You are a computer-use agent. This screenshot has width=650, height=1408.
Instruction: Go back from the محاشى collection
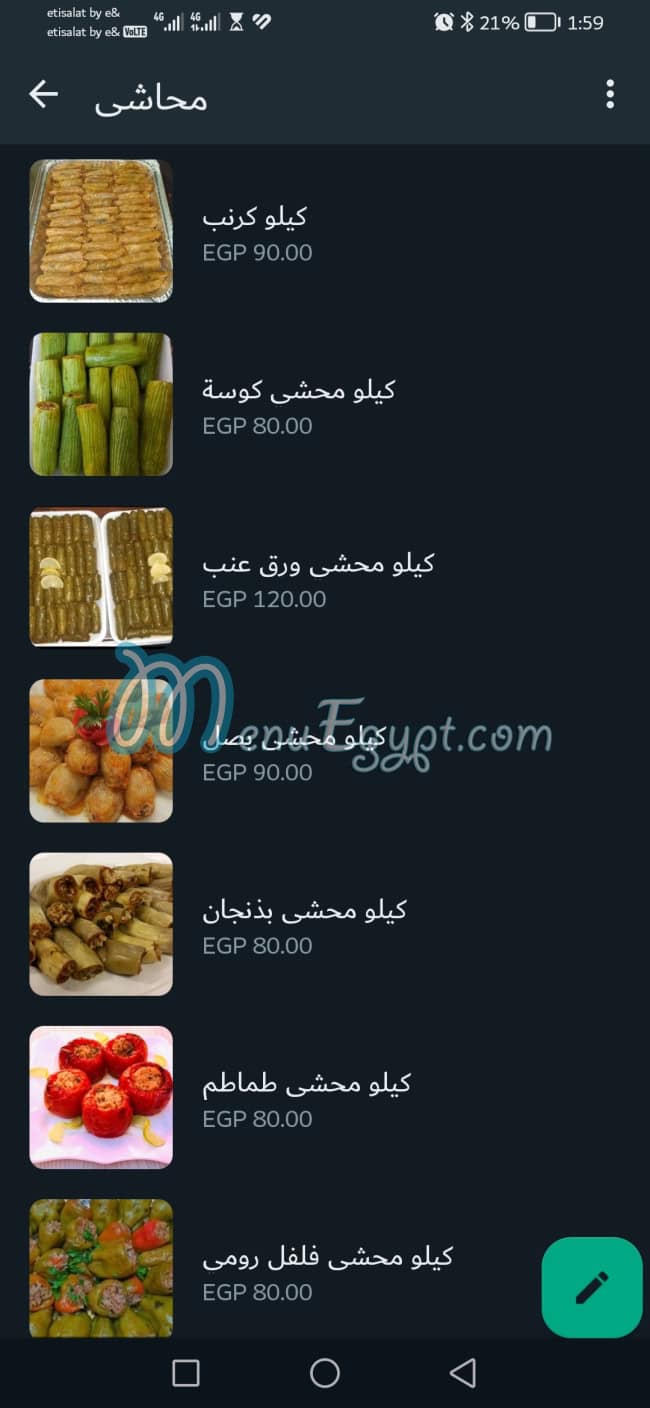coord(44,95)
